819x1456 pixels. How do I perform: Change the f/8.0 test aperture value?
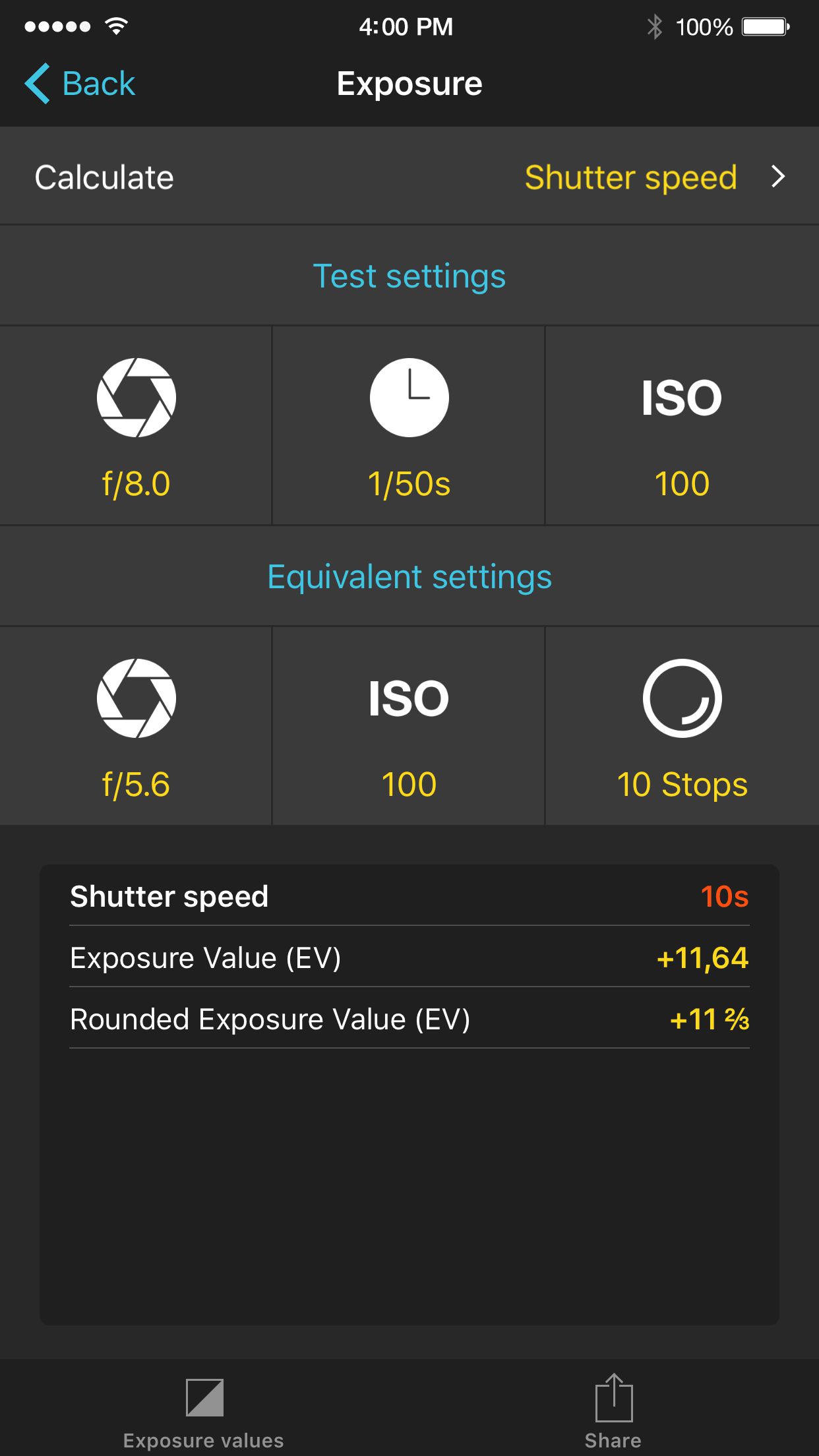point(135,485)
